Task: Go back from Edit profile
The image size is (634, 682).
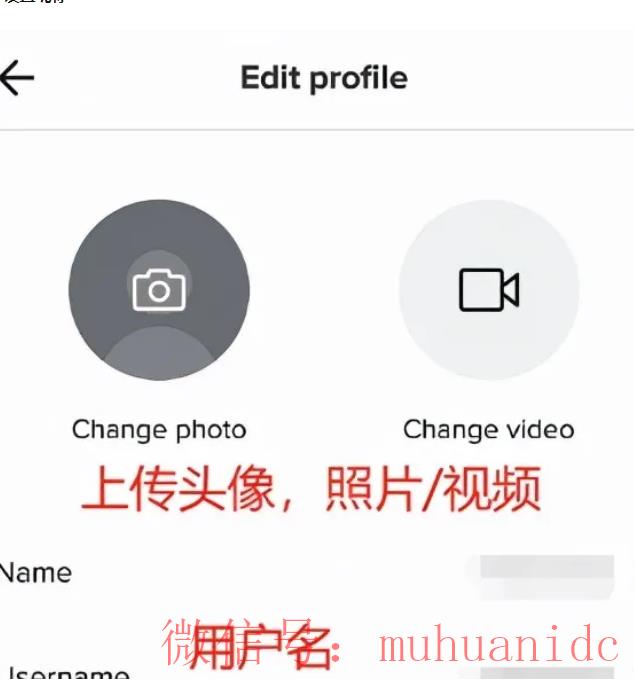Action: (17, 78)
